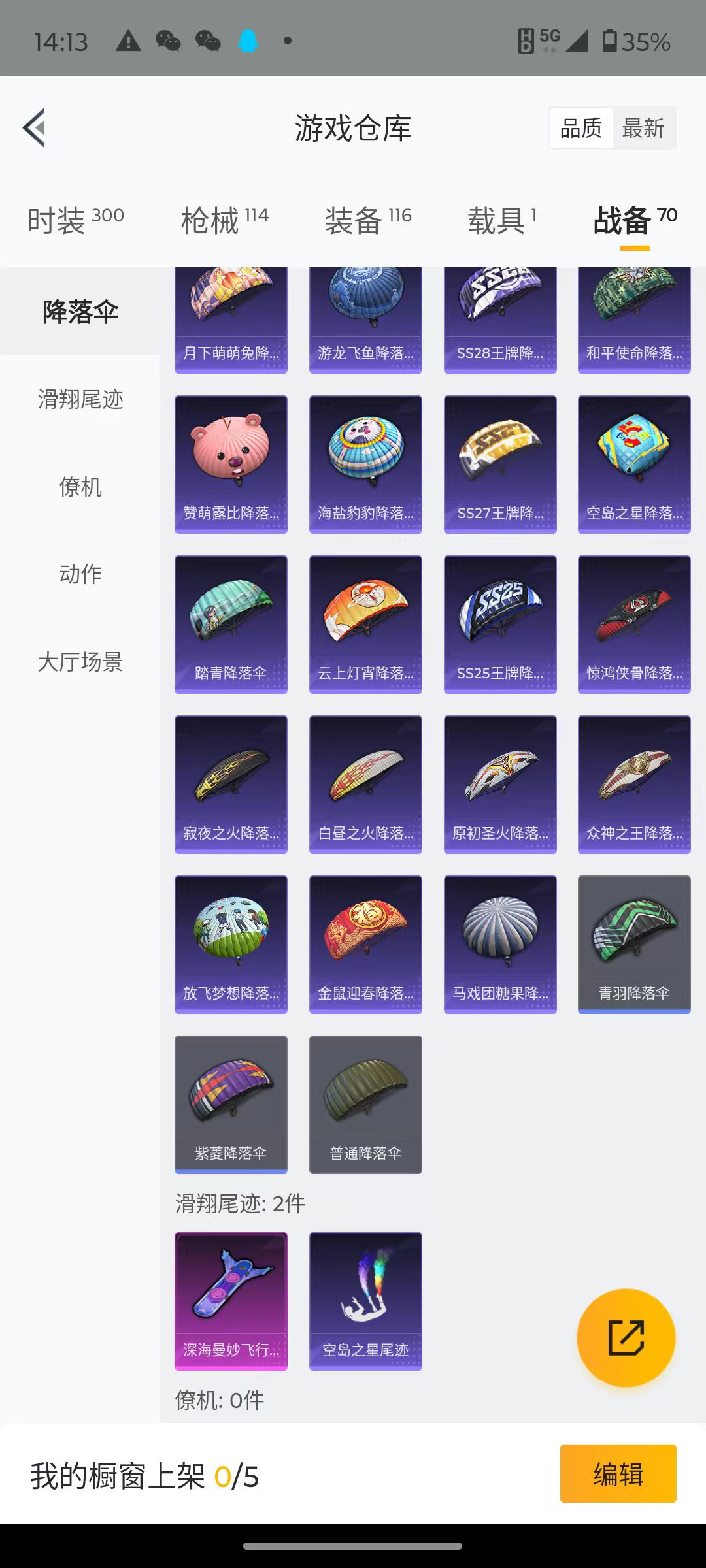Select the 品质 sort option
Image resolution: width=706 pixels, height=1568 pixels.
(x=581, y=128)
